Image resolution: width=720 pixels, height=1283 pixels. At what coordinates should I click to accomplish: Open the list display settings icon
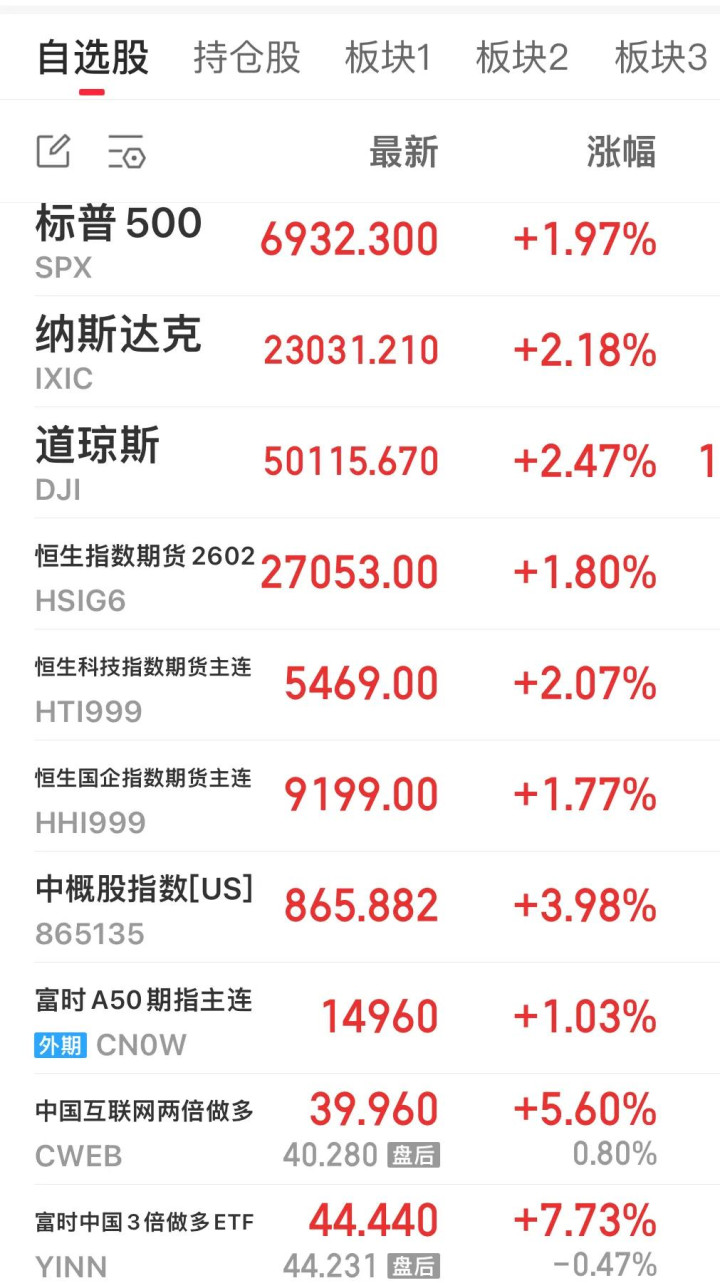coord(127,153)
